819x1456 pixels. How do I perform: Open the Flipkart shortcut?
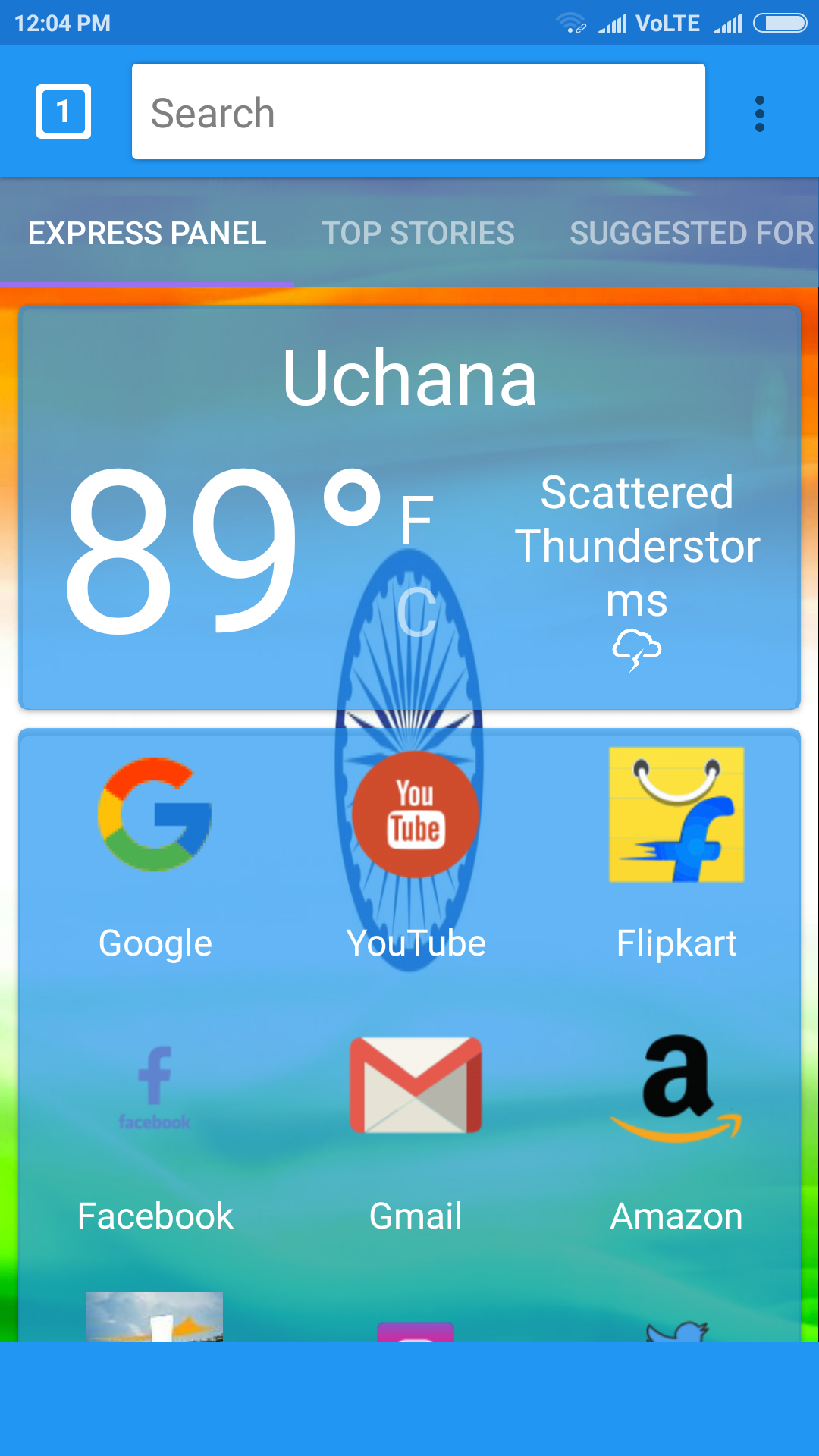point(677,815)
